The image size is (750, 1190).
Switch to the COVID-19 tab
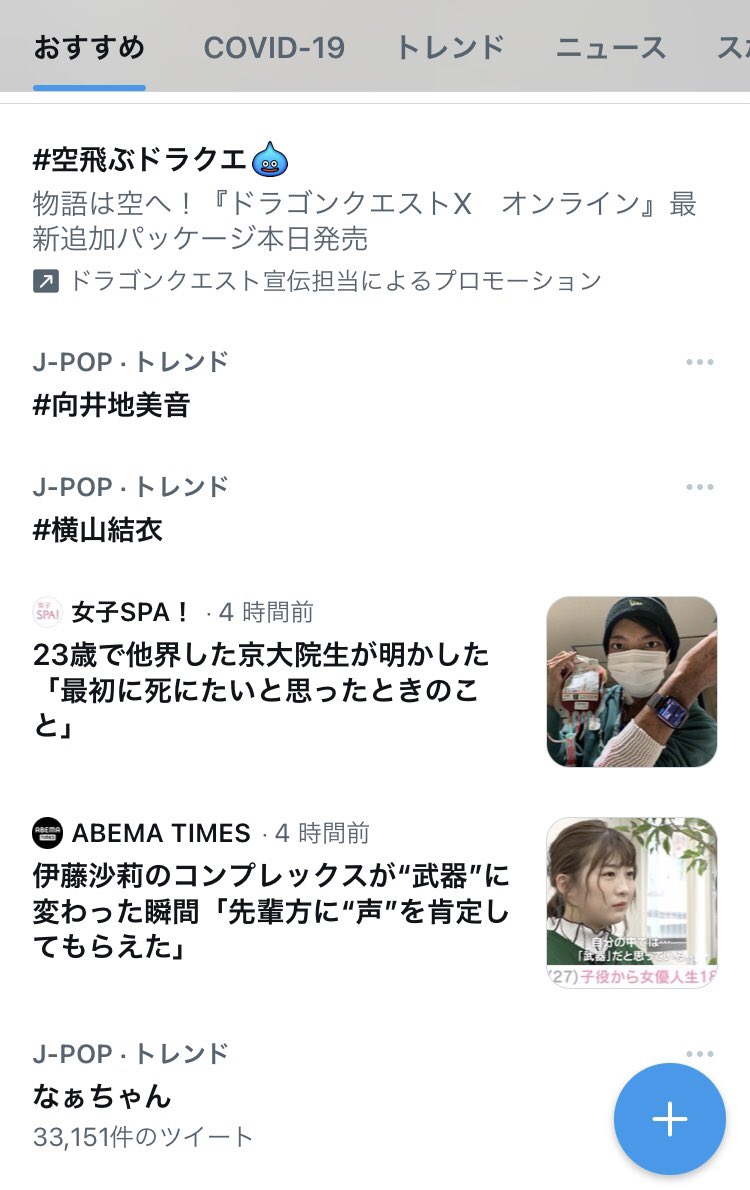coord(274,48)
